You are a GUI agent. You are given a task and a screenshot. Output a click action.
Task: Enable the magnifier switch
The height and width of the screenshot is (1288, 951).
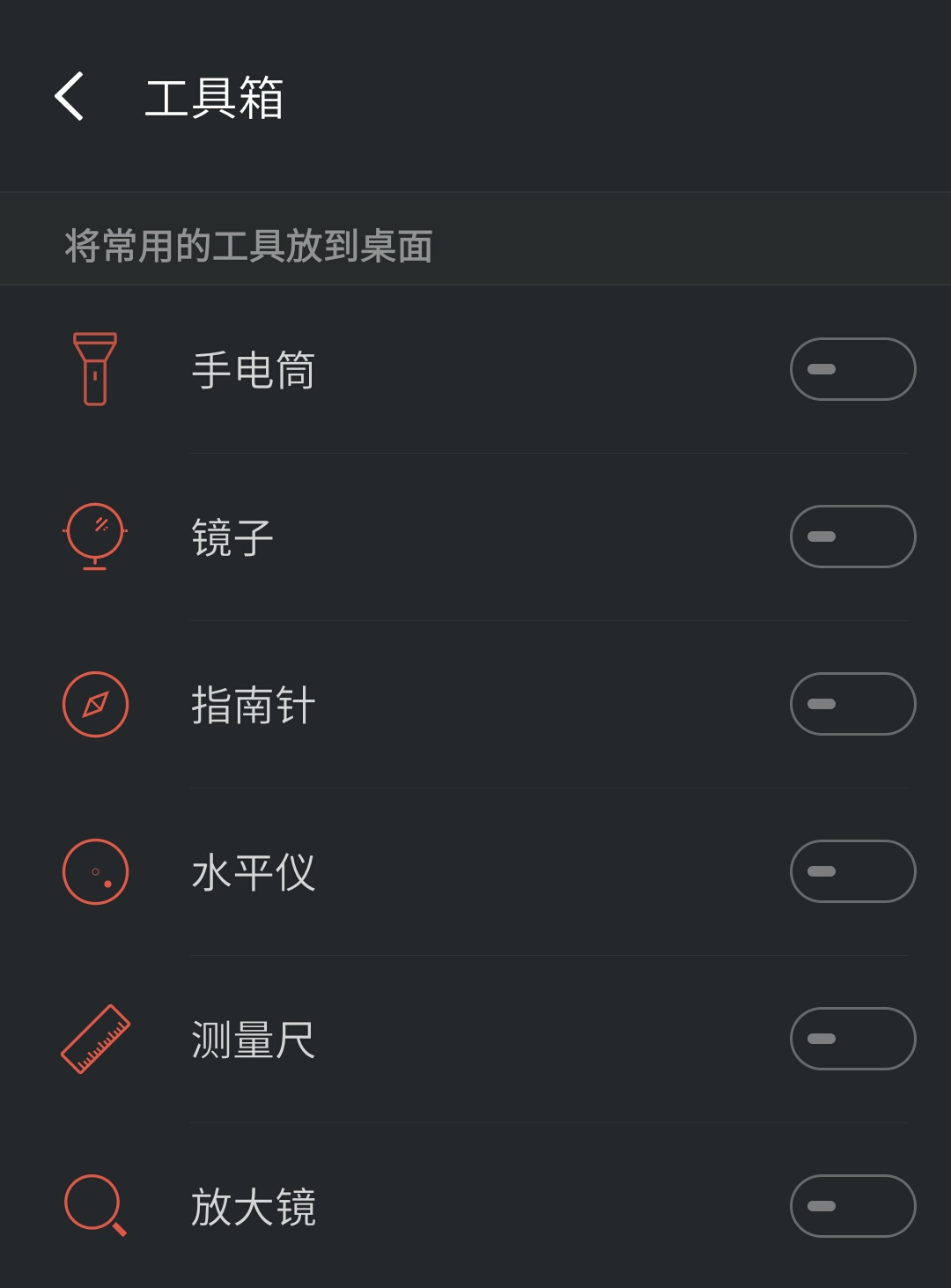(x=851, y=1205)
